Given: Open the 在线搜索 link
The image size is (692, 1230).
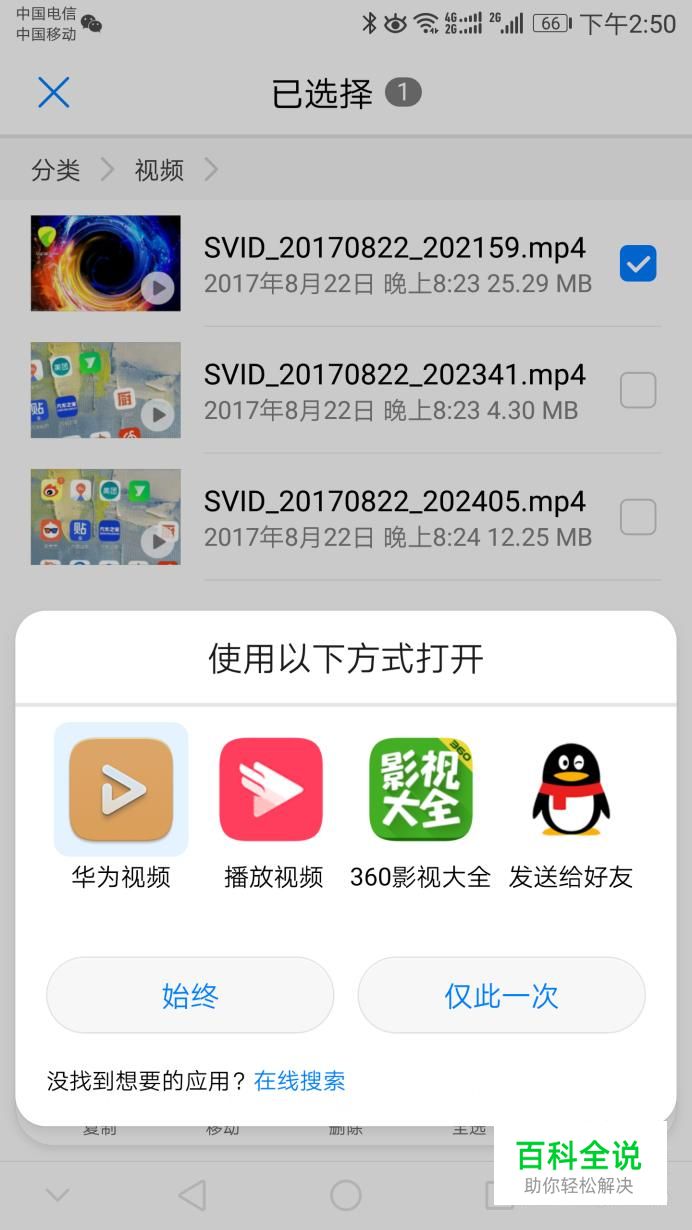Looking at the screenshot, I should (x=300, y=1081).
